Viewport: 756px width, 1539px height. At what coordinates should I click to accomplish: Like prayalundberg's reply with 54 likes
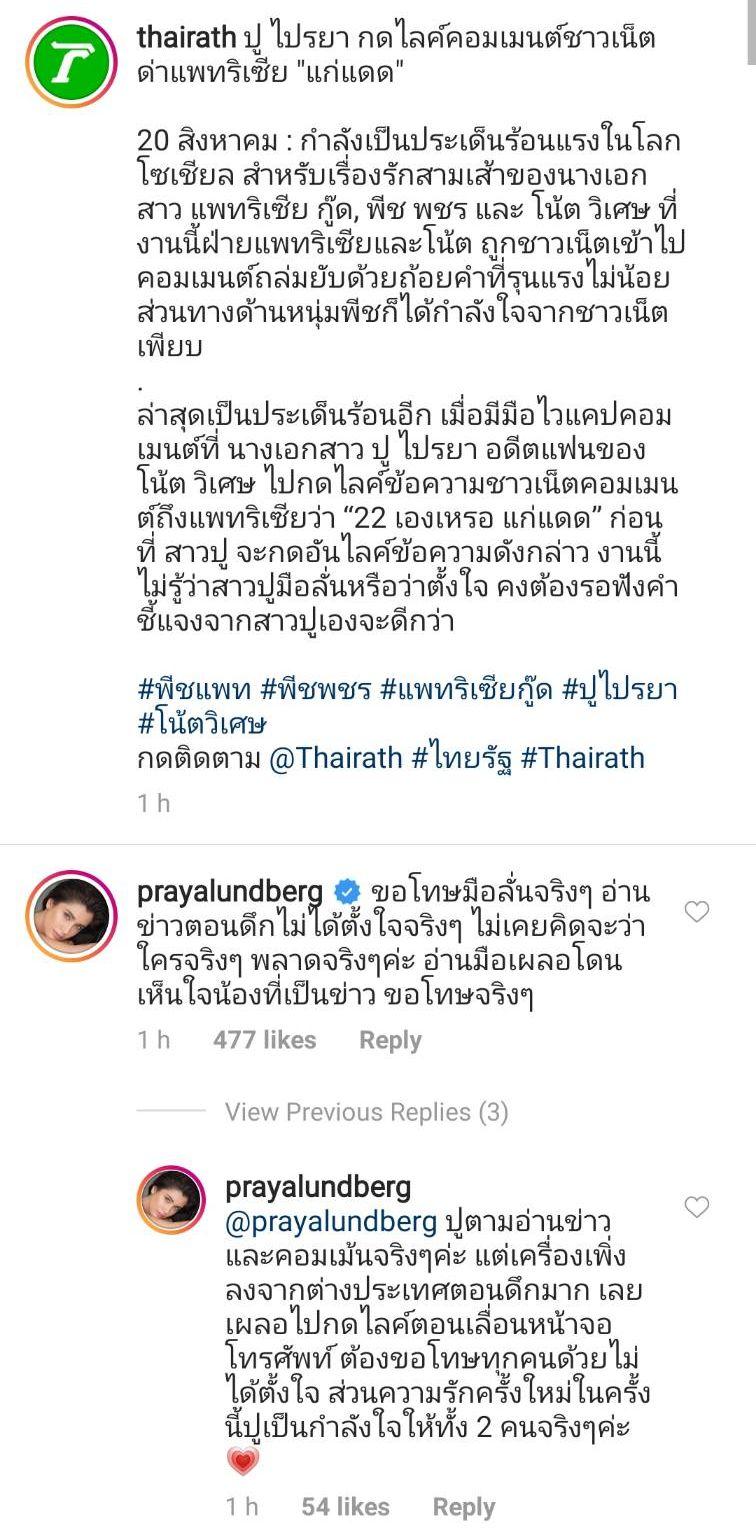coord(696,1207)
